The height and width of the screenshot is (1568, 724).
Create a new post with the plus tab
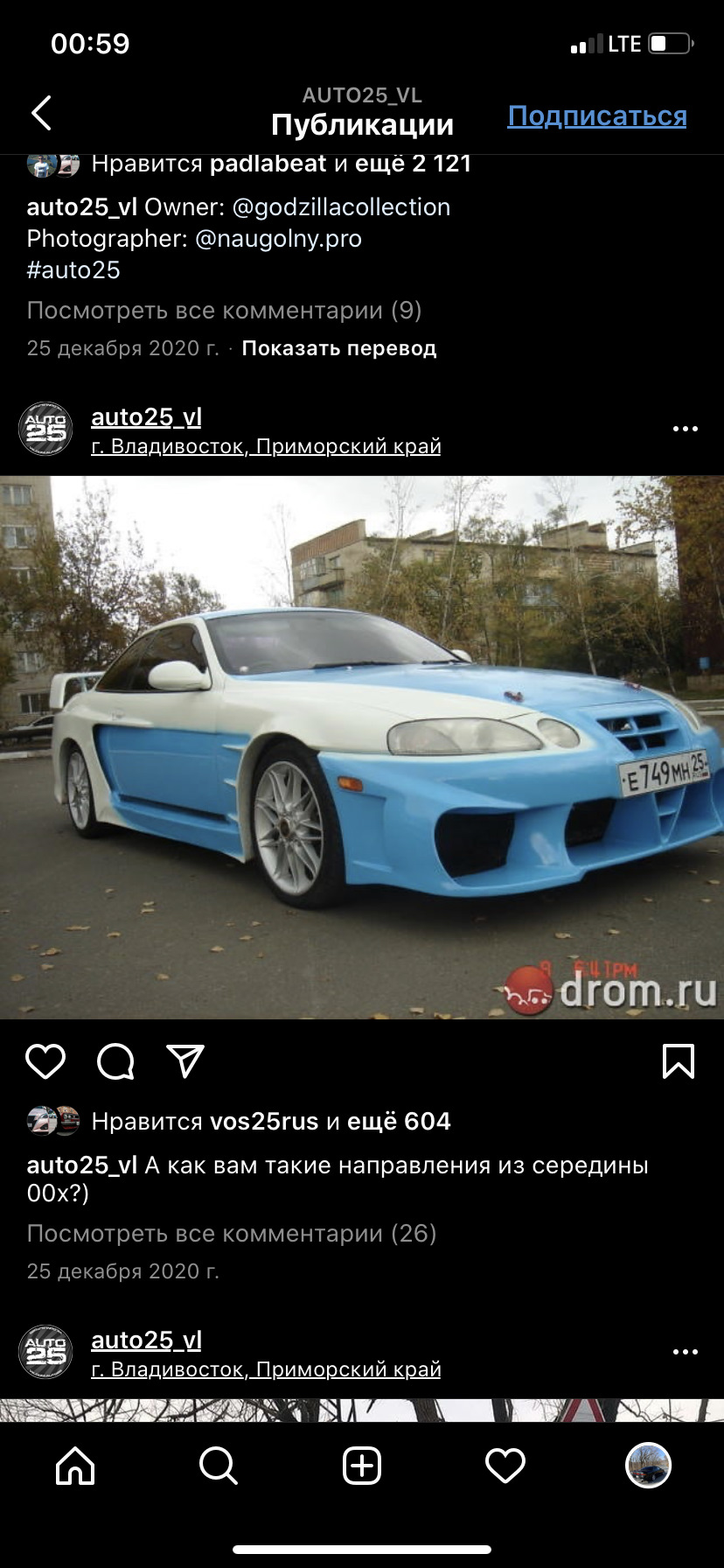[x=362, y=1466]
